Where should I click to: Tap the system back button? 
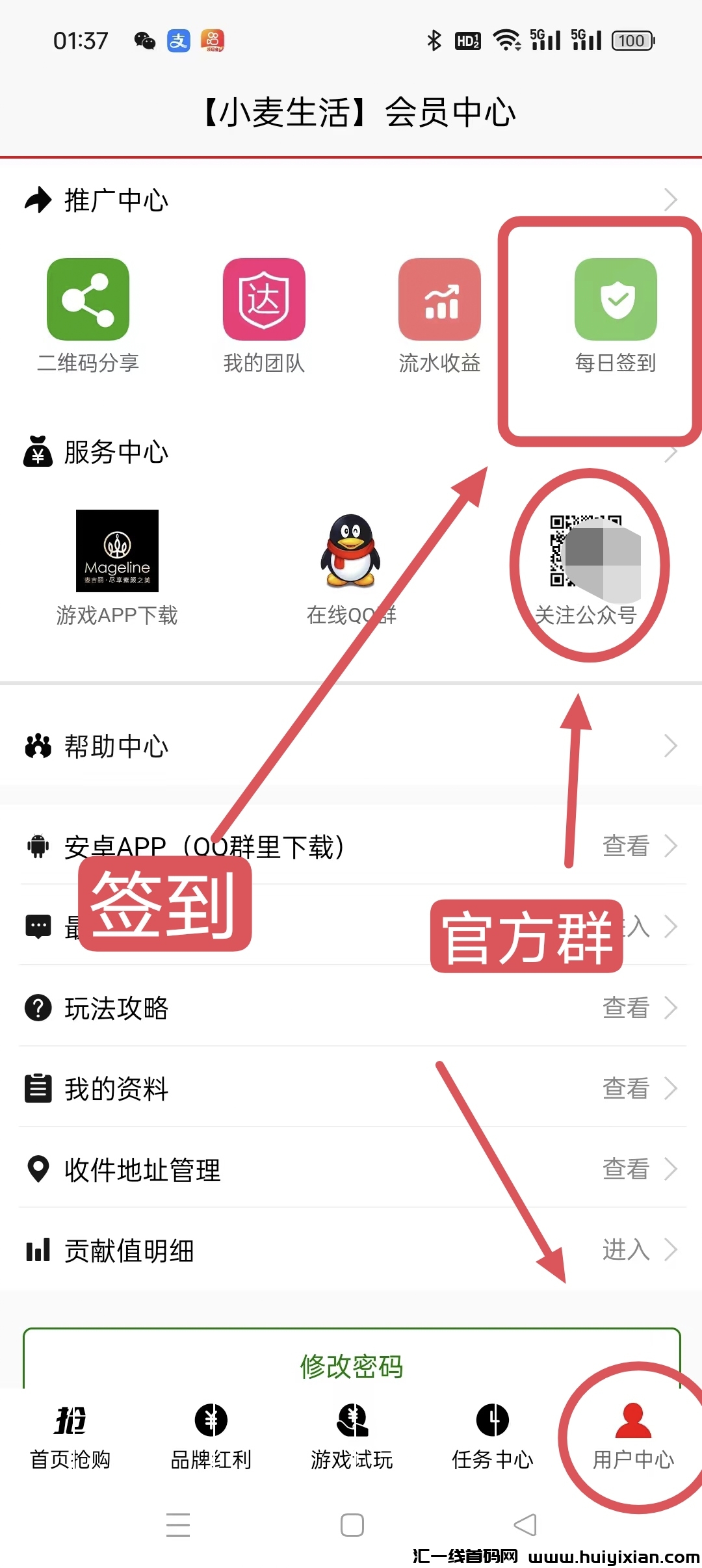[525, 1524]
